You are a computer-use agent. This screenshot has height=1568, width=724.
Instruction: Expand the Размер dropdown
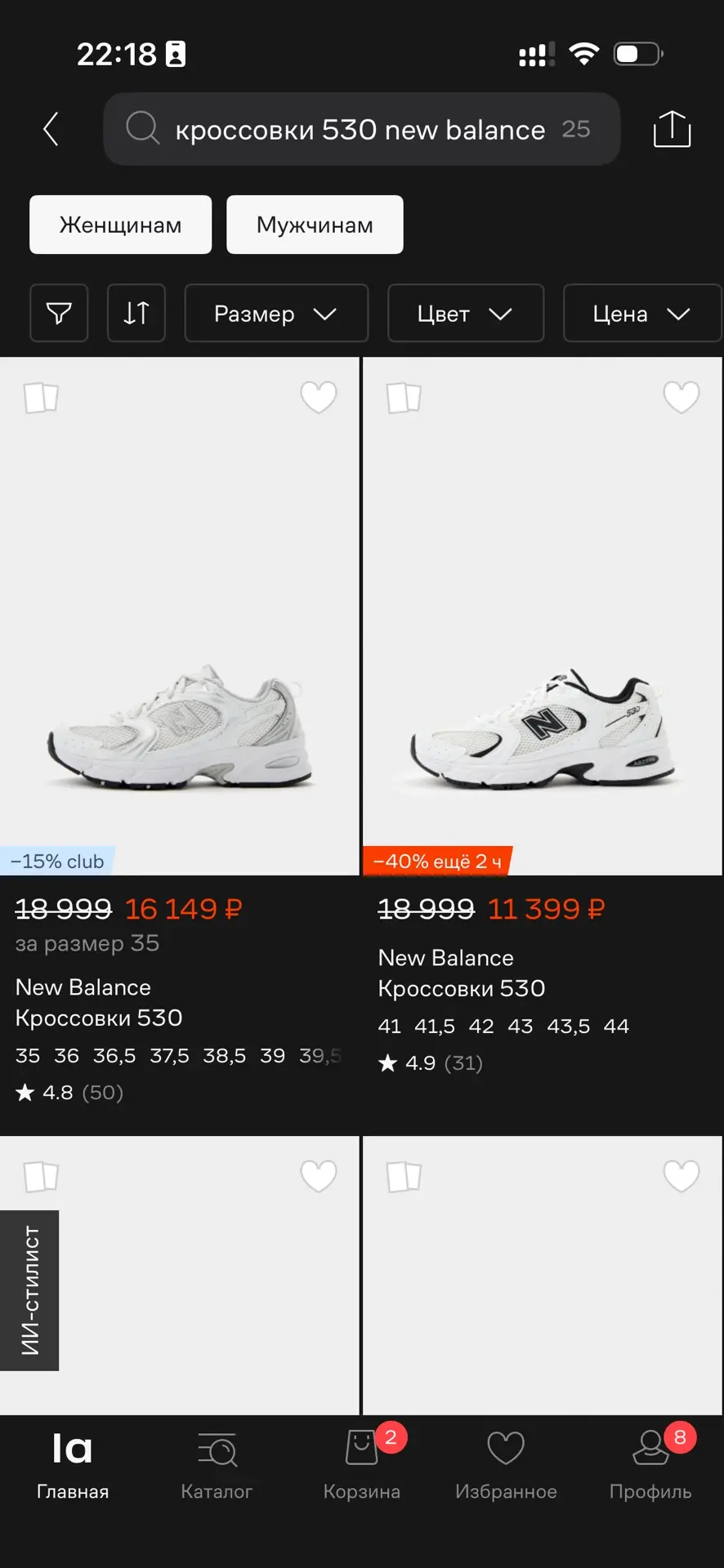tap(276, 313)
